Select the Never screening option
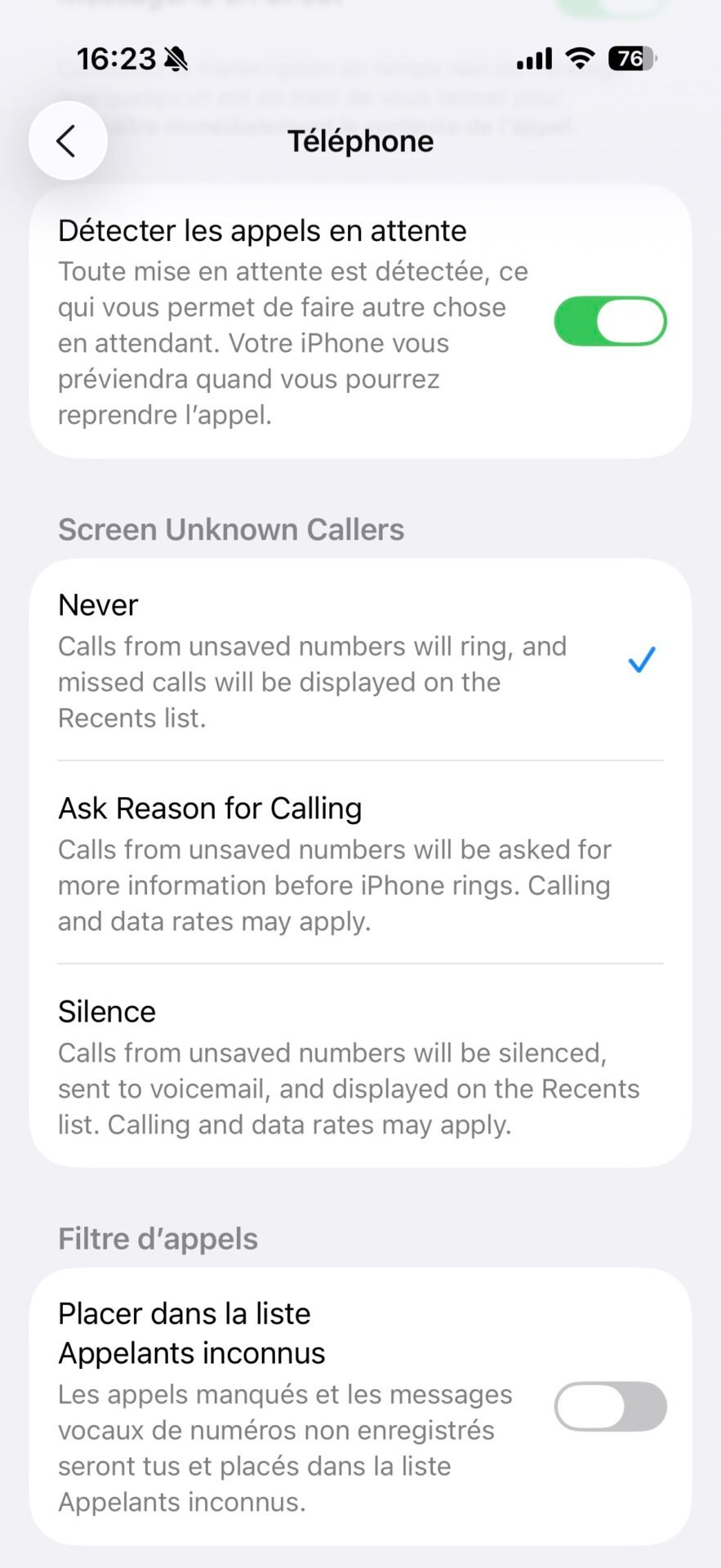Viewport: 721px width, 1568px height. [360, 660]
